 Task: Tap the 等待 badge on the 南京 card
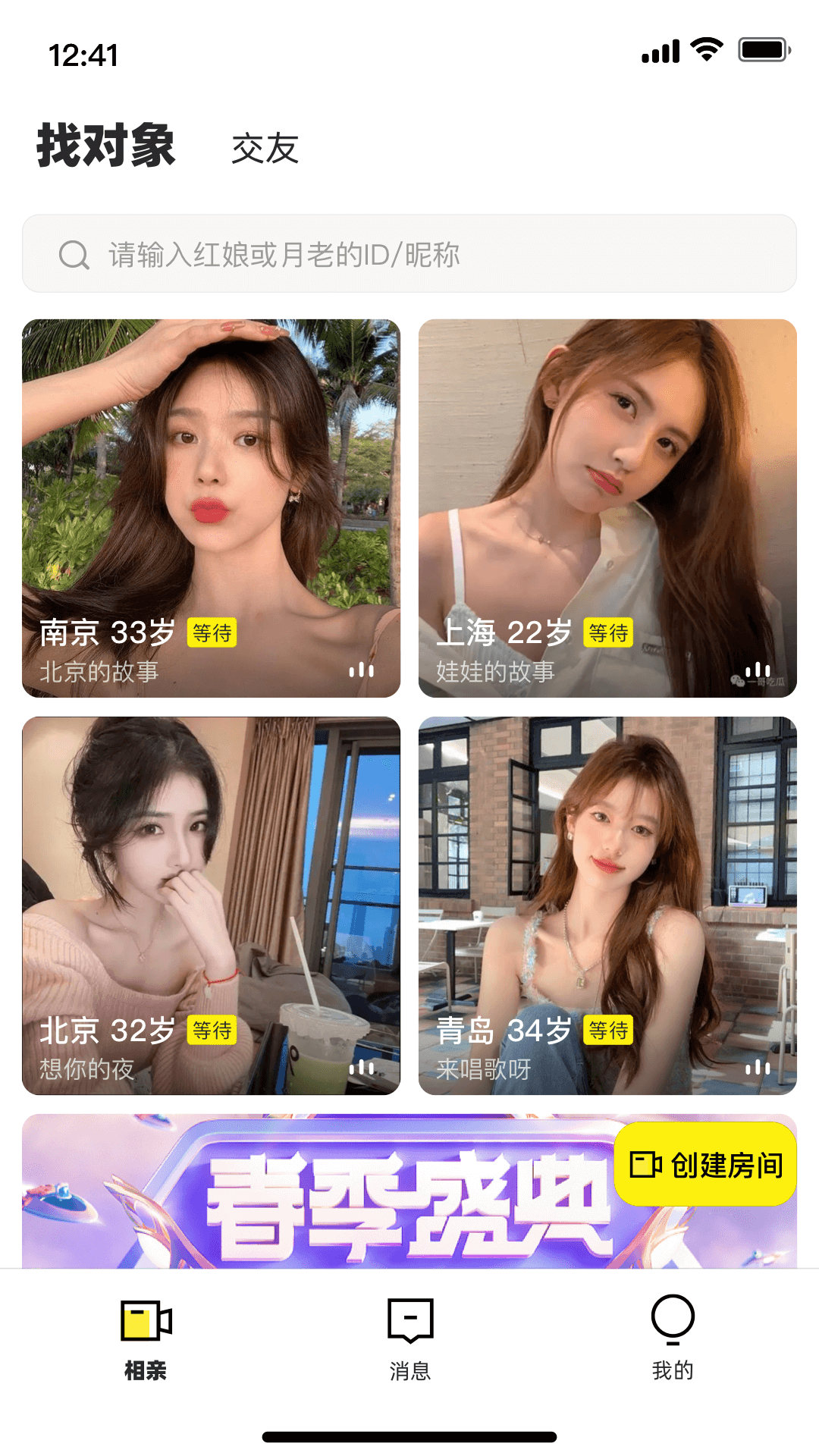point(214,632)
